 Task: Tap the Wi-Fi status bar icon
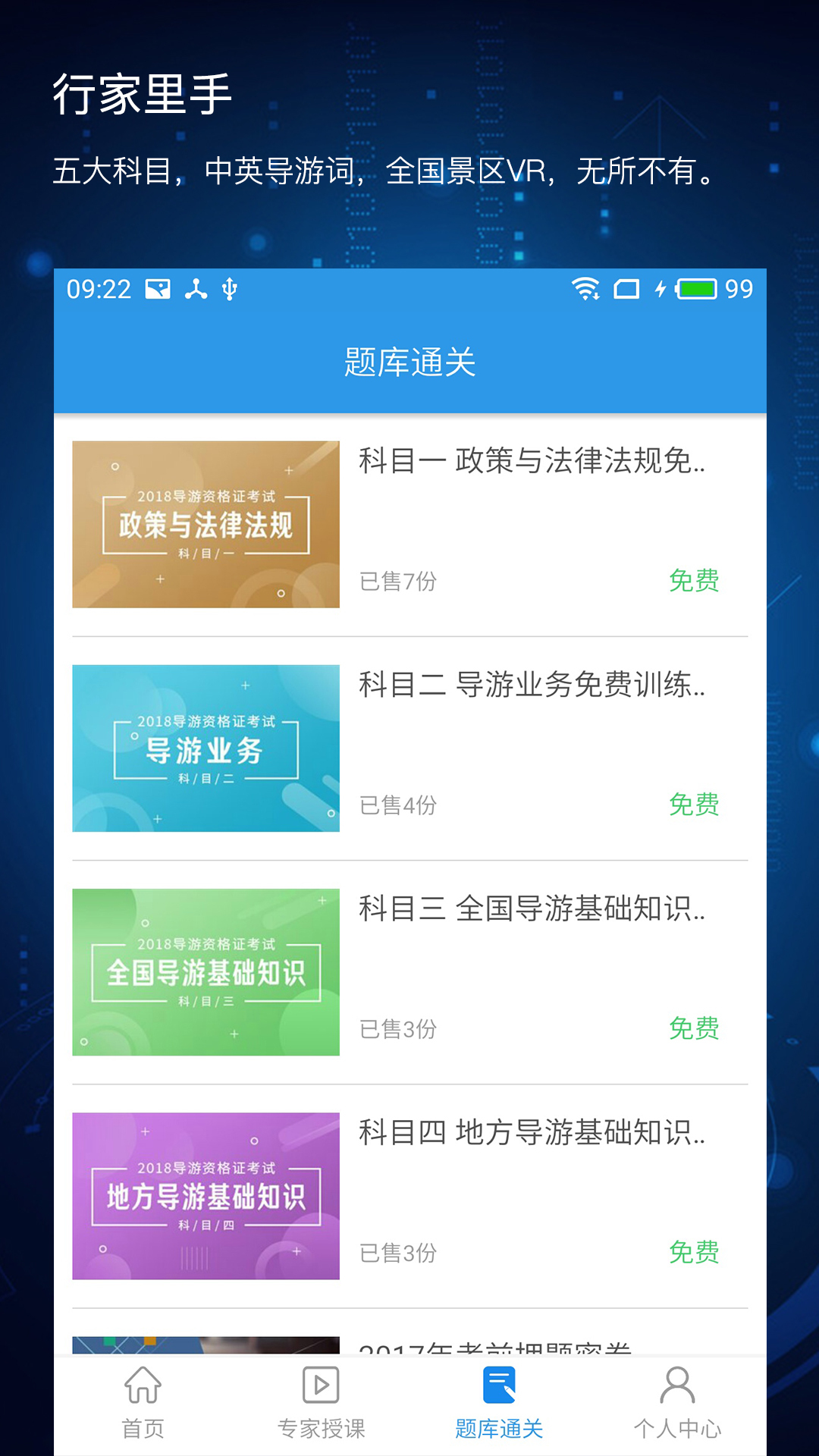pos(586,289)
